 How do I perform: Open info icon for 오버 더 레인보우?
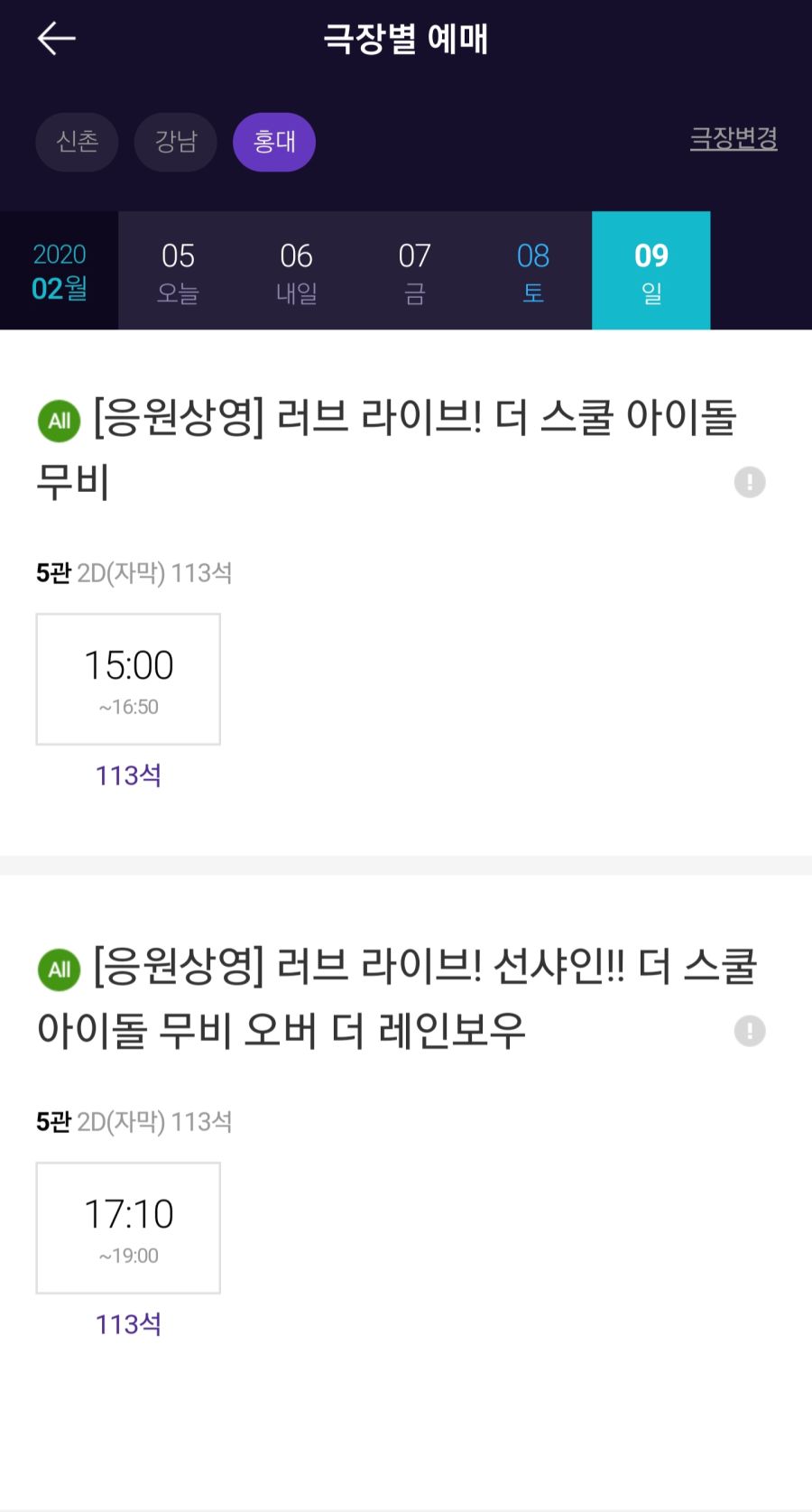tap(750, 1031)
